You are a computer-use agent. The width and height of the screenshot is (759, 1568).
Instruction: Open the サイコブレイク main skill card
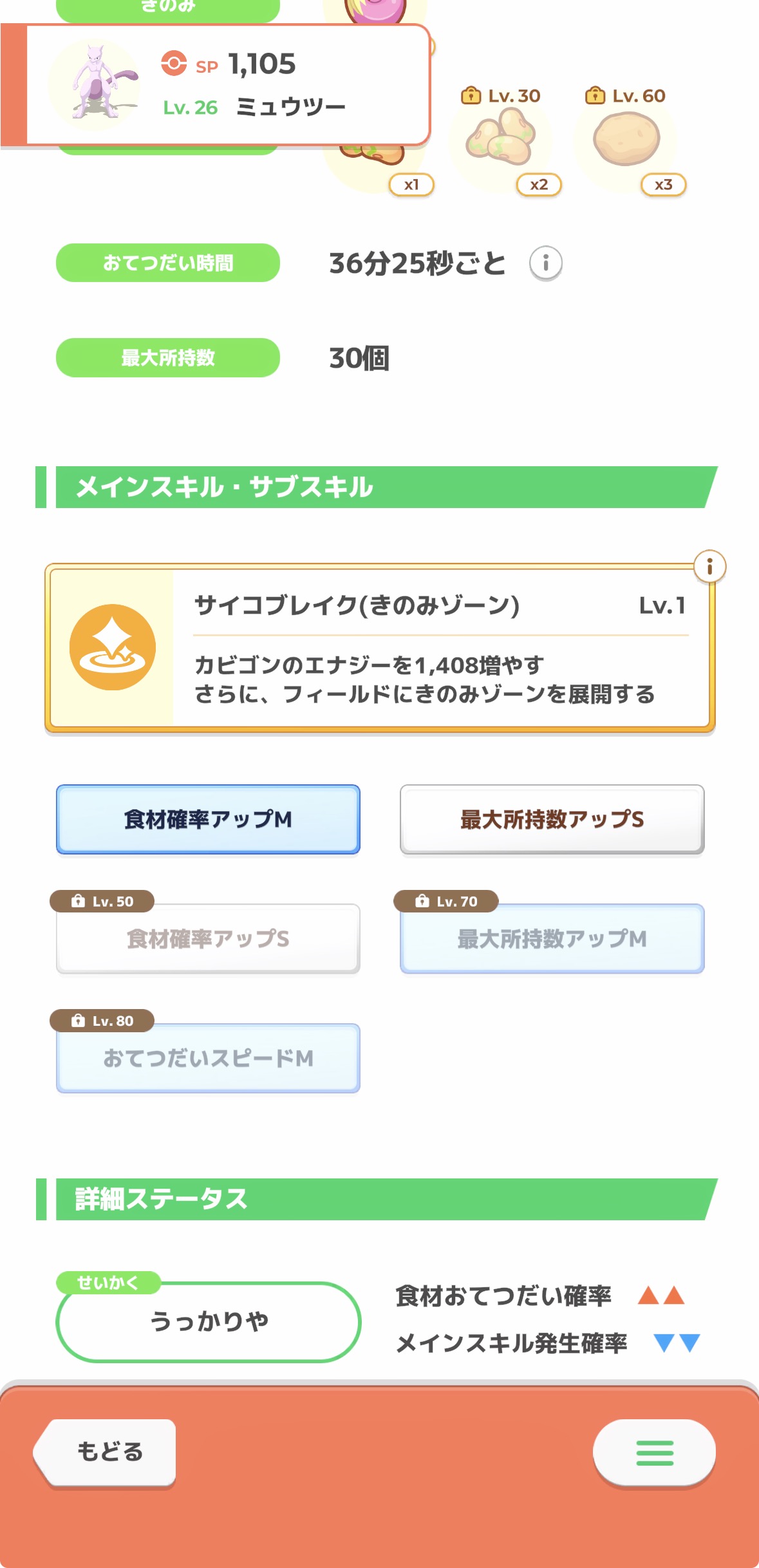tap(380, 648)
